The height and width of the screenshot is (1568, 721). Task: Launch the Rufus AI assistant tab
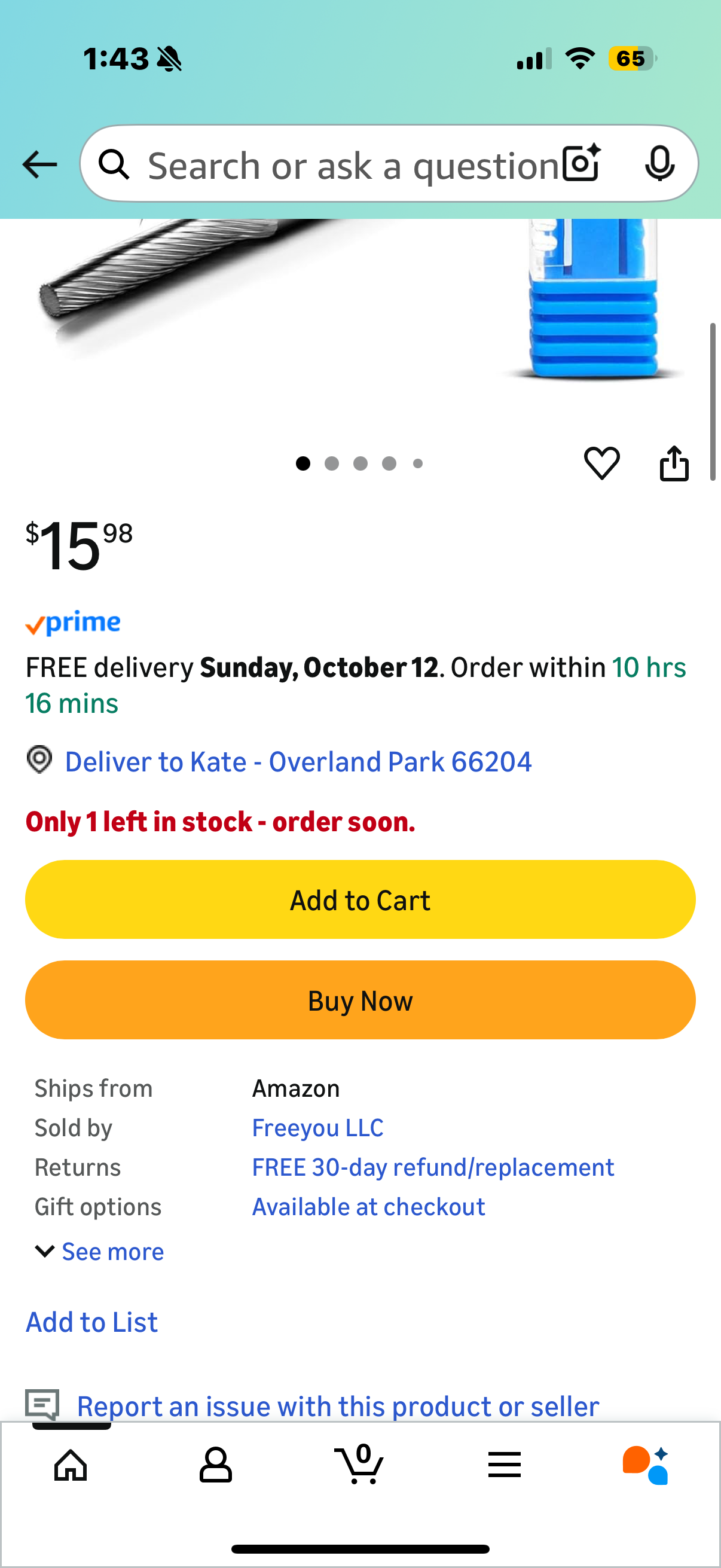point(646,1465)
